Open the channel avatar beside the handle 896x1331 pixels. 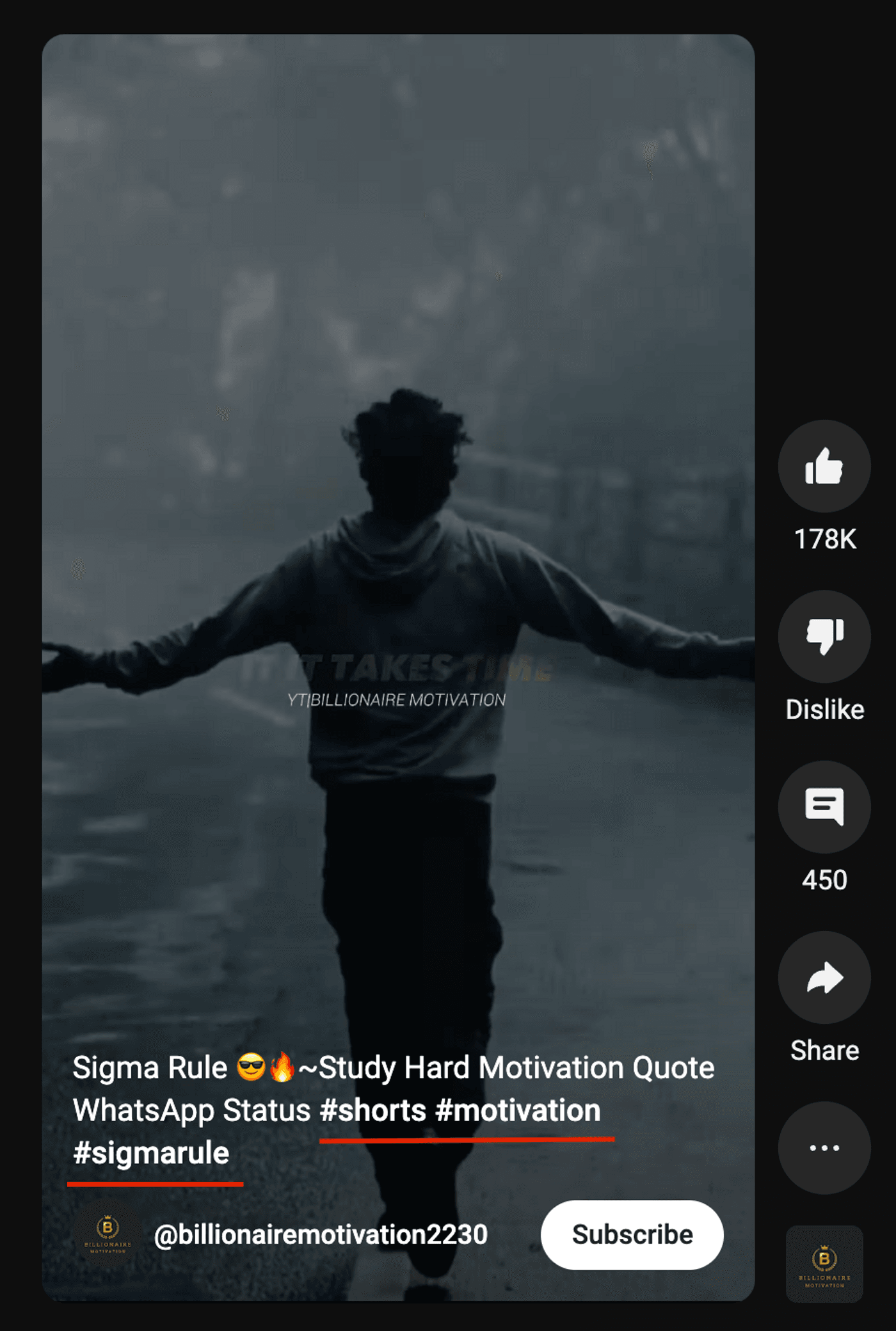tap(108, 1234)
